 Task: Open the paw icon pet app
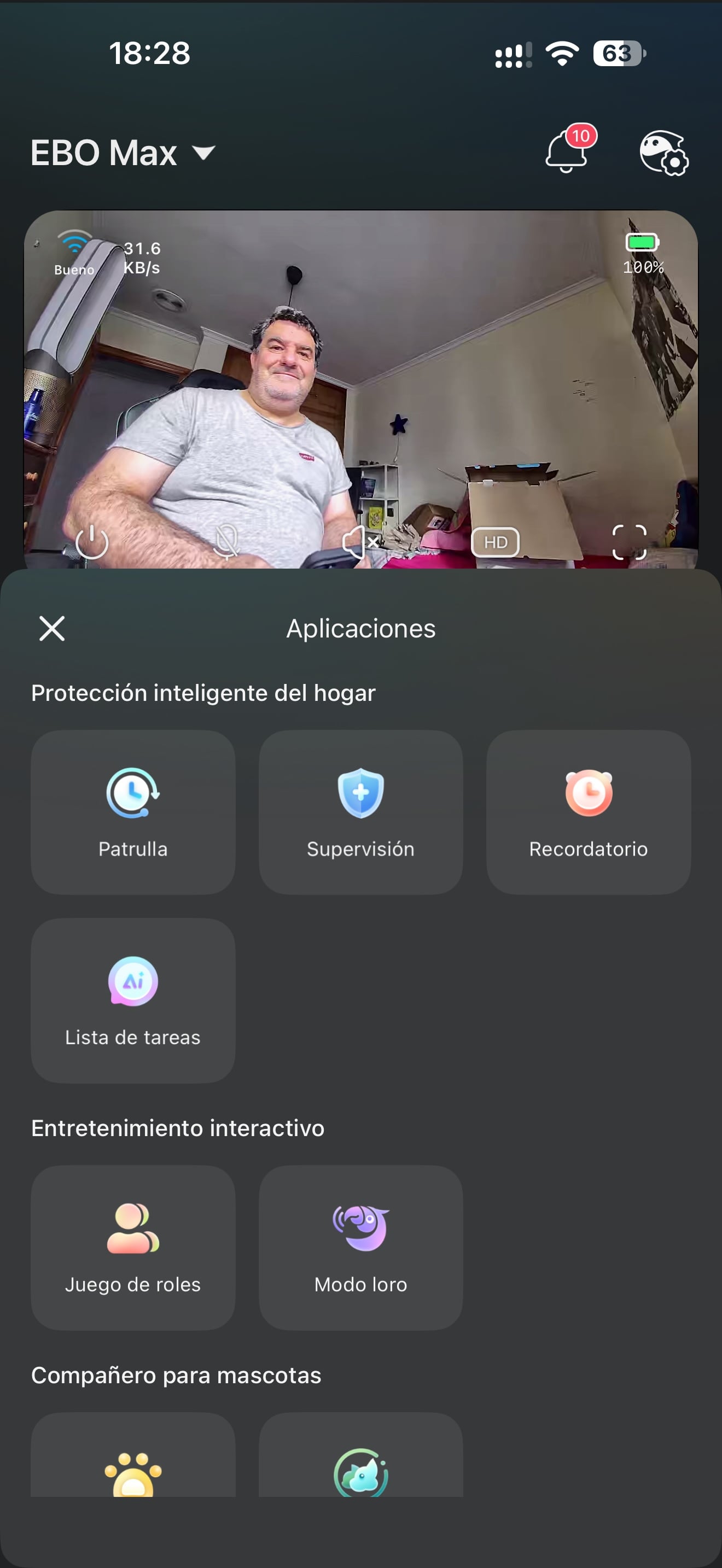(133, 1455)
